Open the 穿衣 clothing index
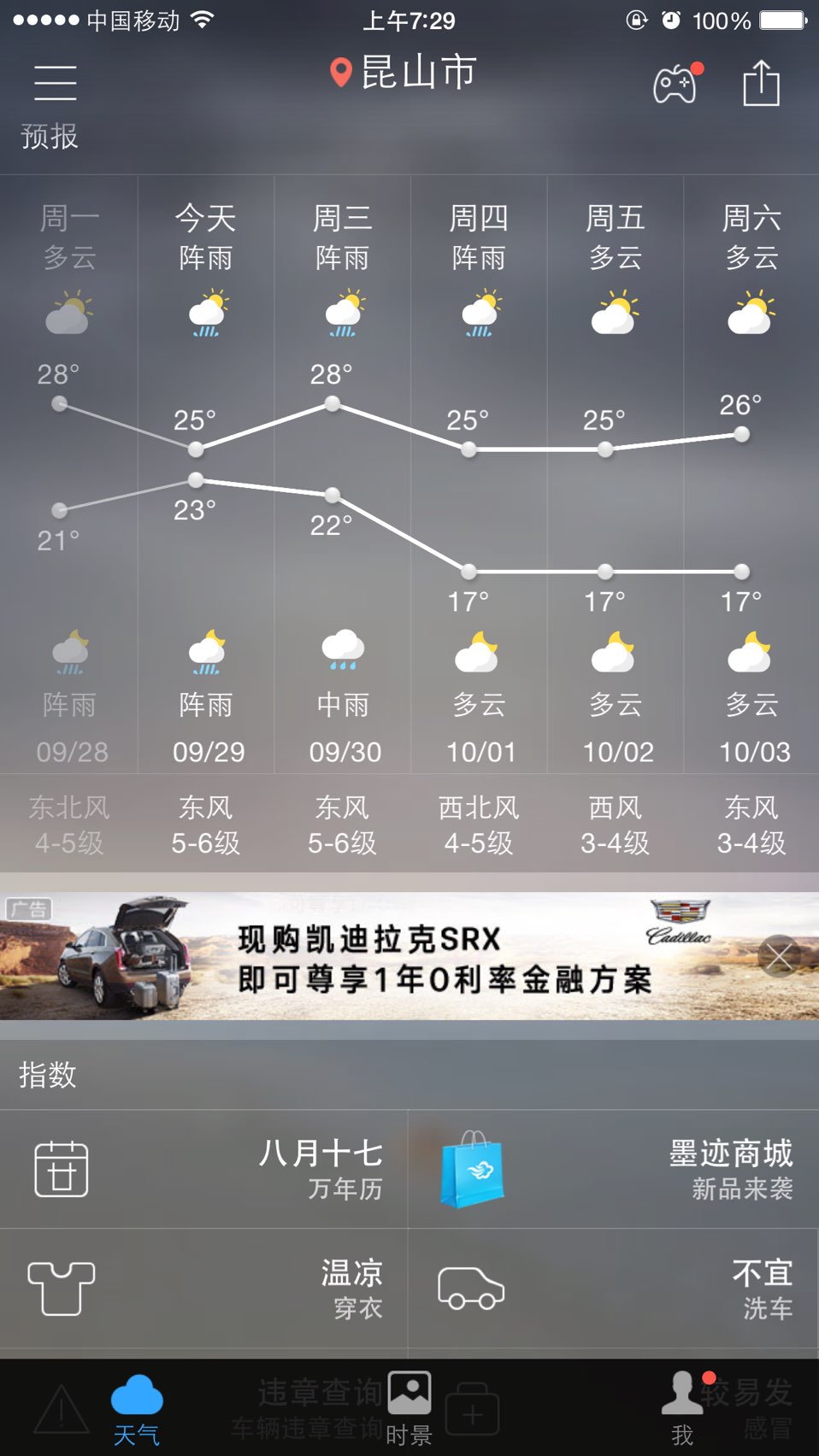The height and width of the screenshot is (1456, 819). 204,1289
